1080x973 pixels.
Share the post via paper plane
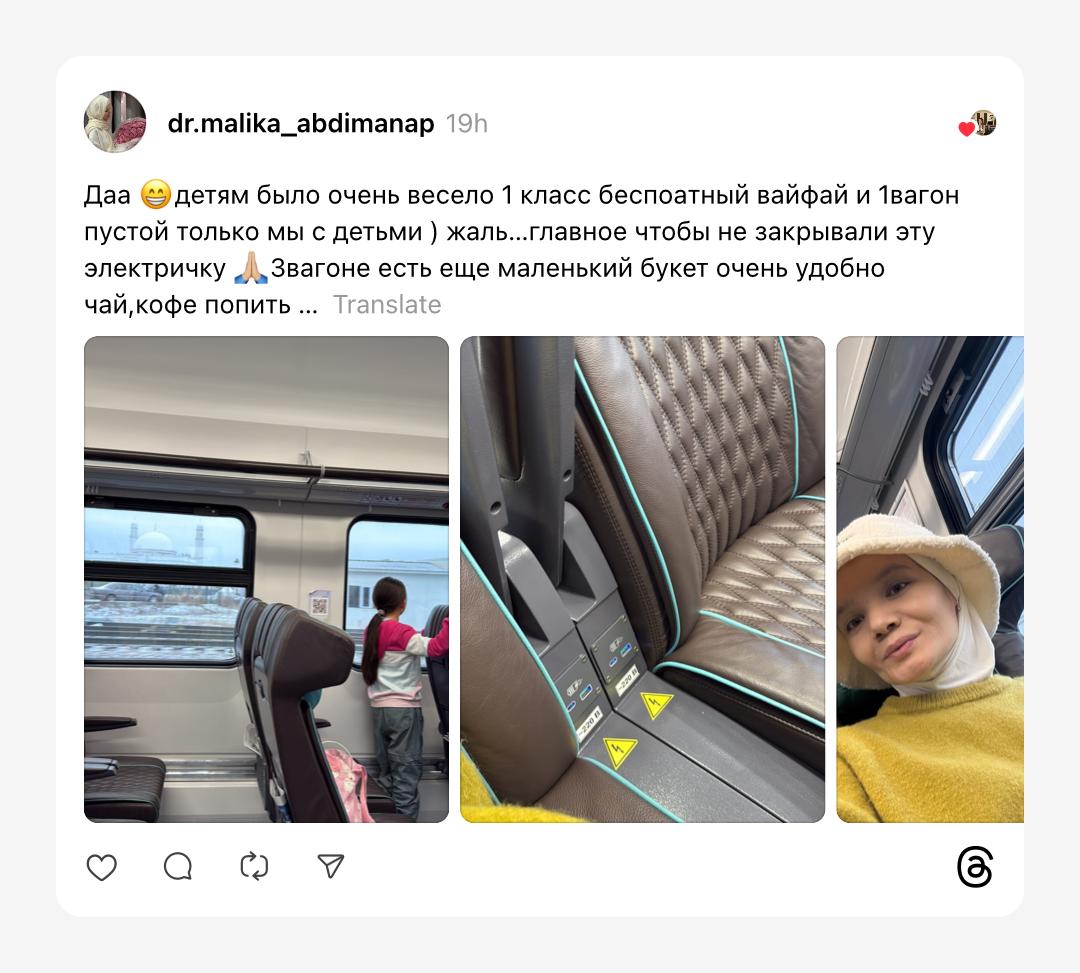[x=331, y=866]
